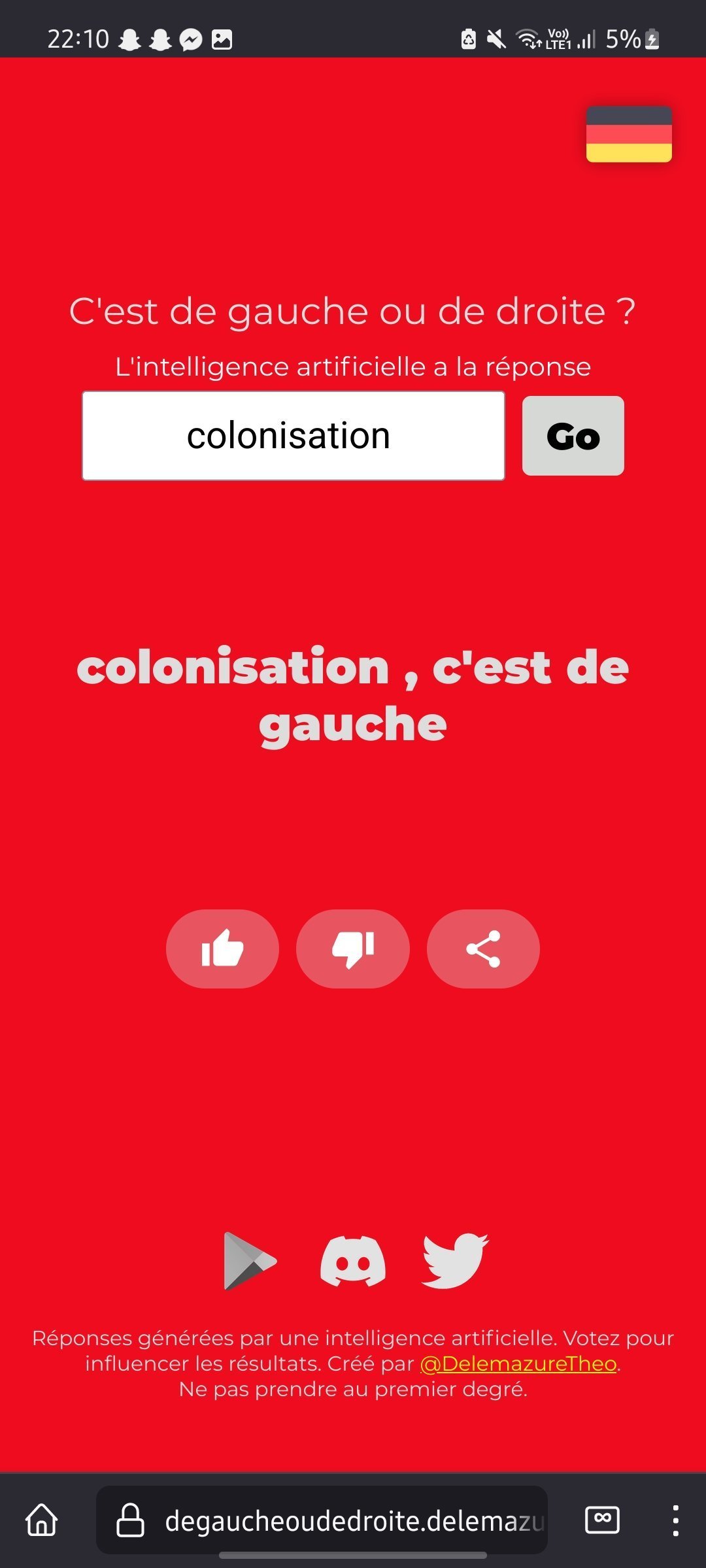Tap the browser address bar

322,1520
